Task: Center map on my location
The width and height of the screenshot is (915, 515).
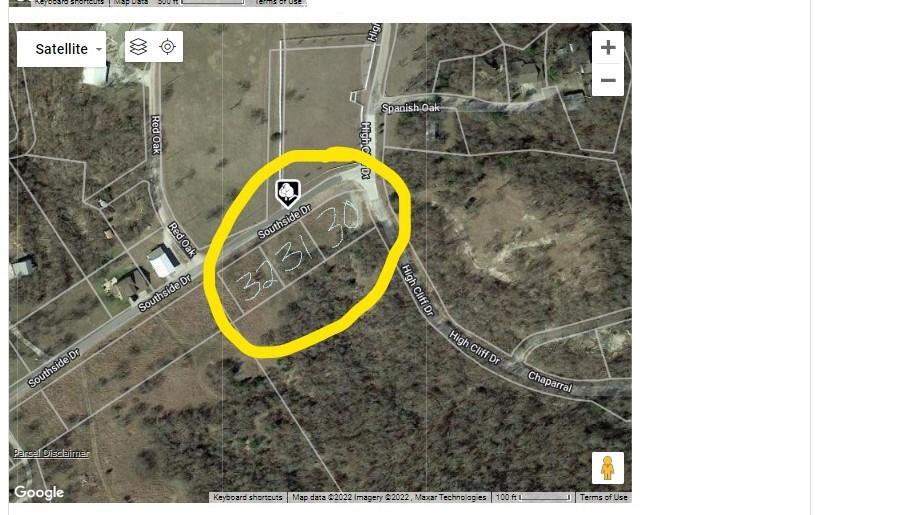Action: coord(167,47)
